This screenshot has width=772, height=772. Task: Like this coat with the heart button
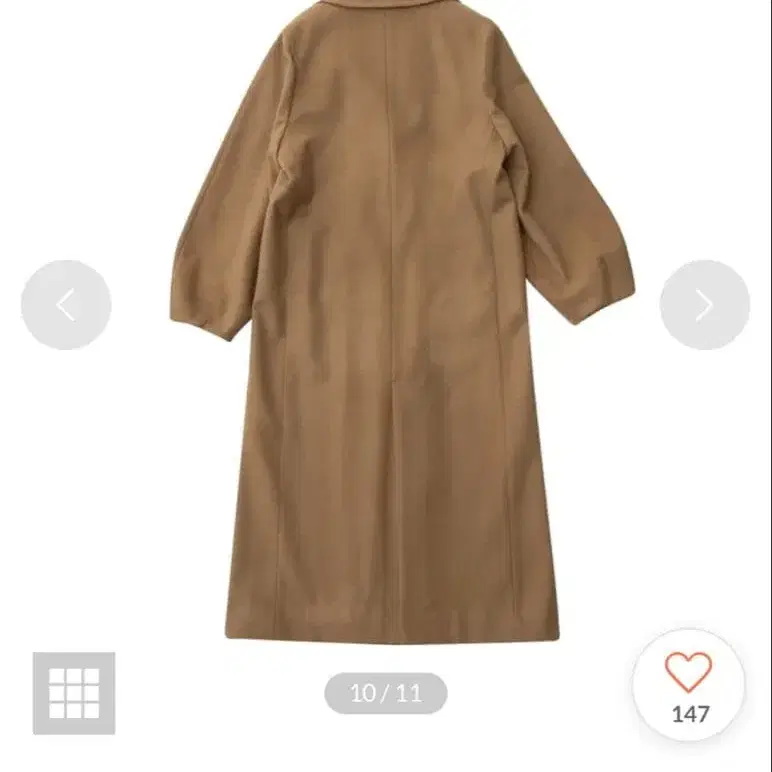(x=689, y=675)
